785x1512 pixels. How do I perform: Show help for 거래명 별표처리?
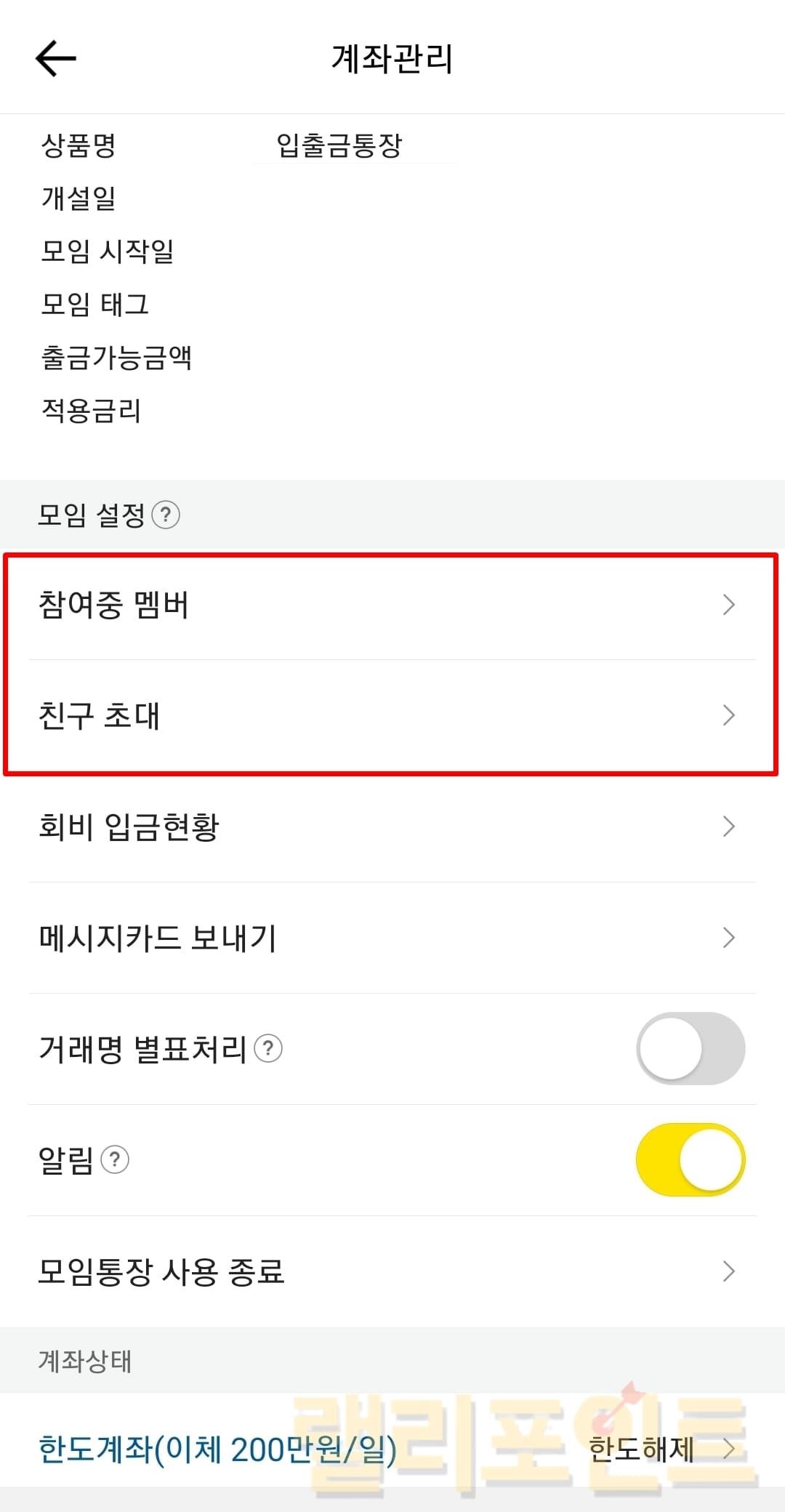[268, 1048]
